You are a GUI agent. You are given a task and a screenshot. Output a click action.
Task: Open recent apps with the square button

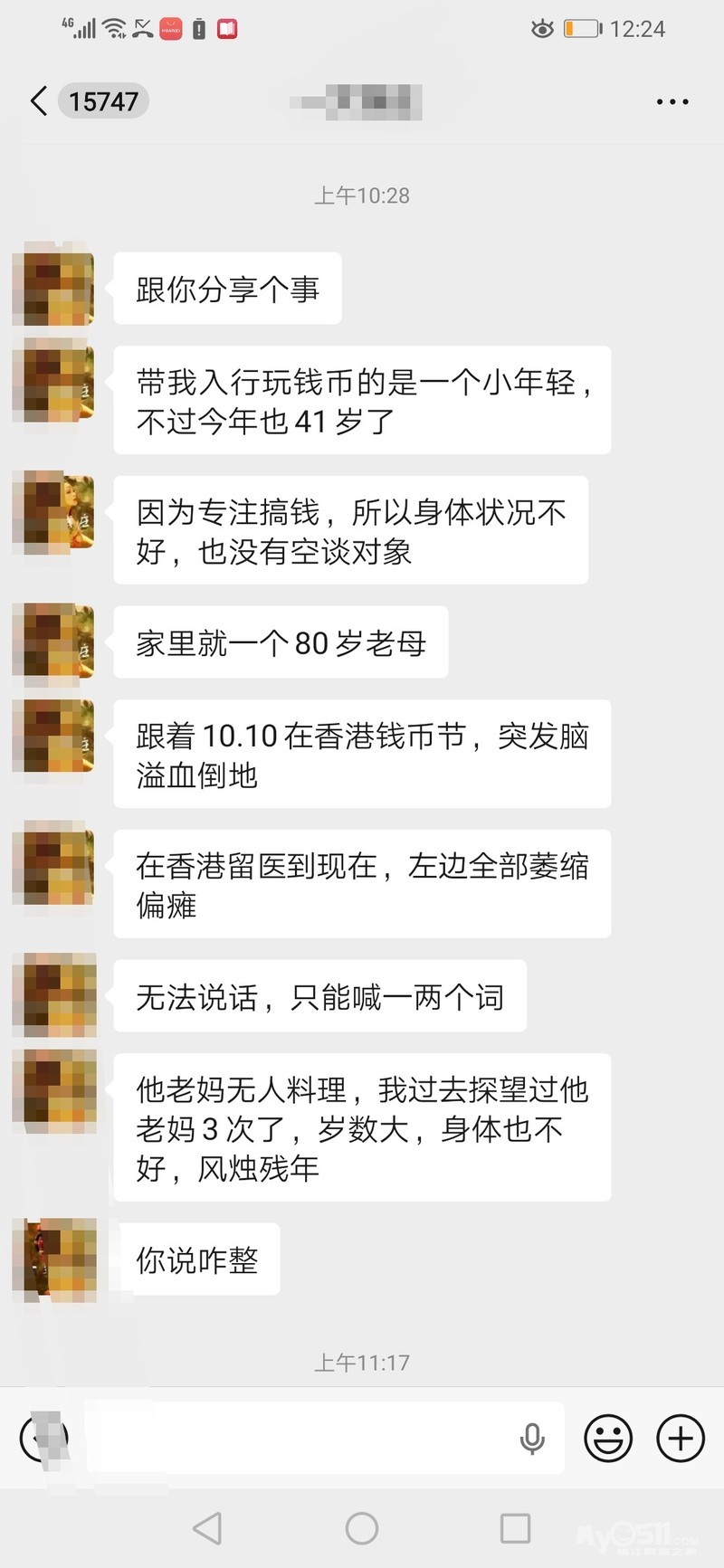[515, 1528]
